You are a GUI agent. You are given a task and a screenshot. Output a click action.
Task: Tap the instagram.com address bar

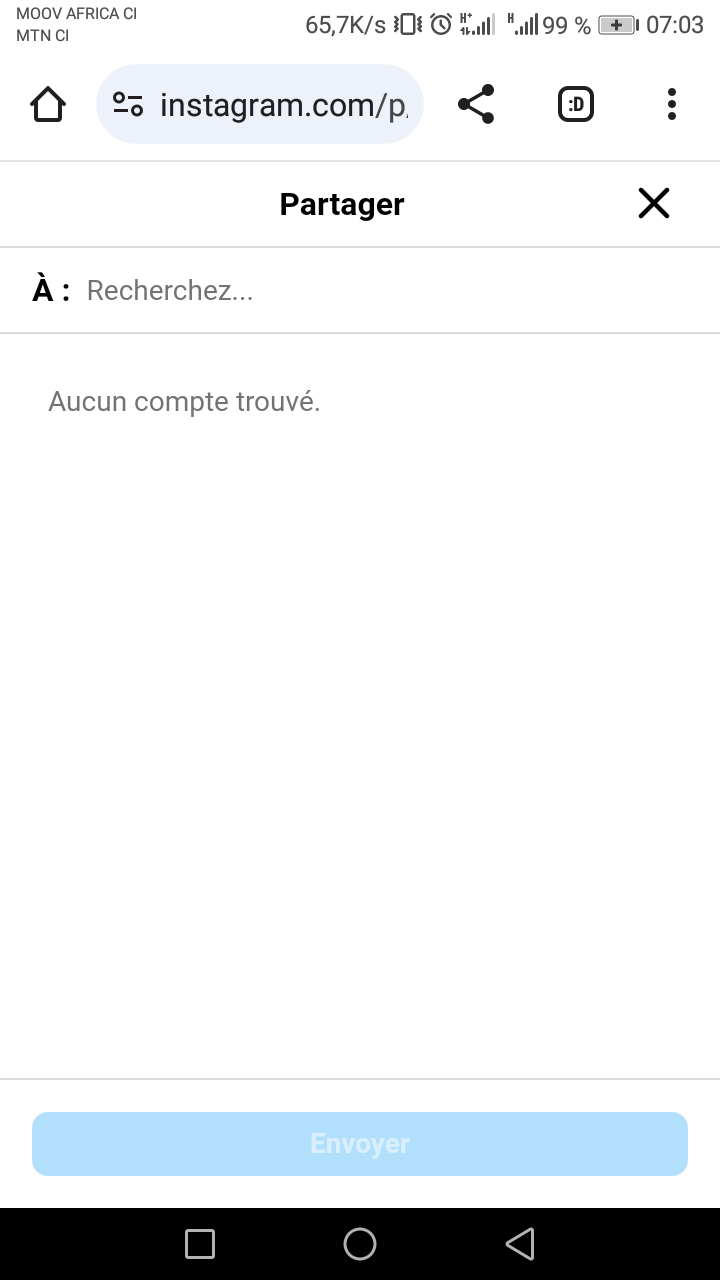click(285, 105)
